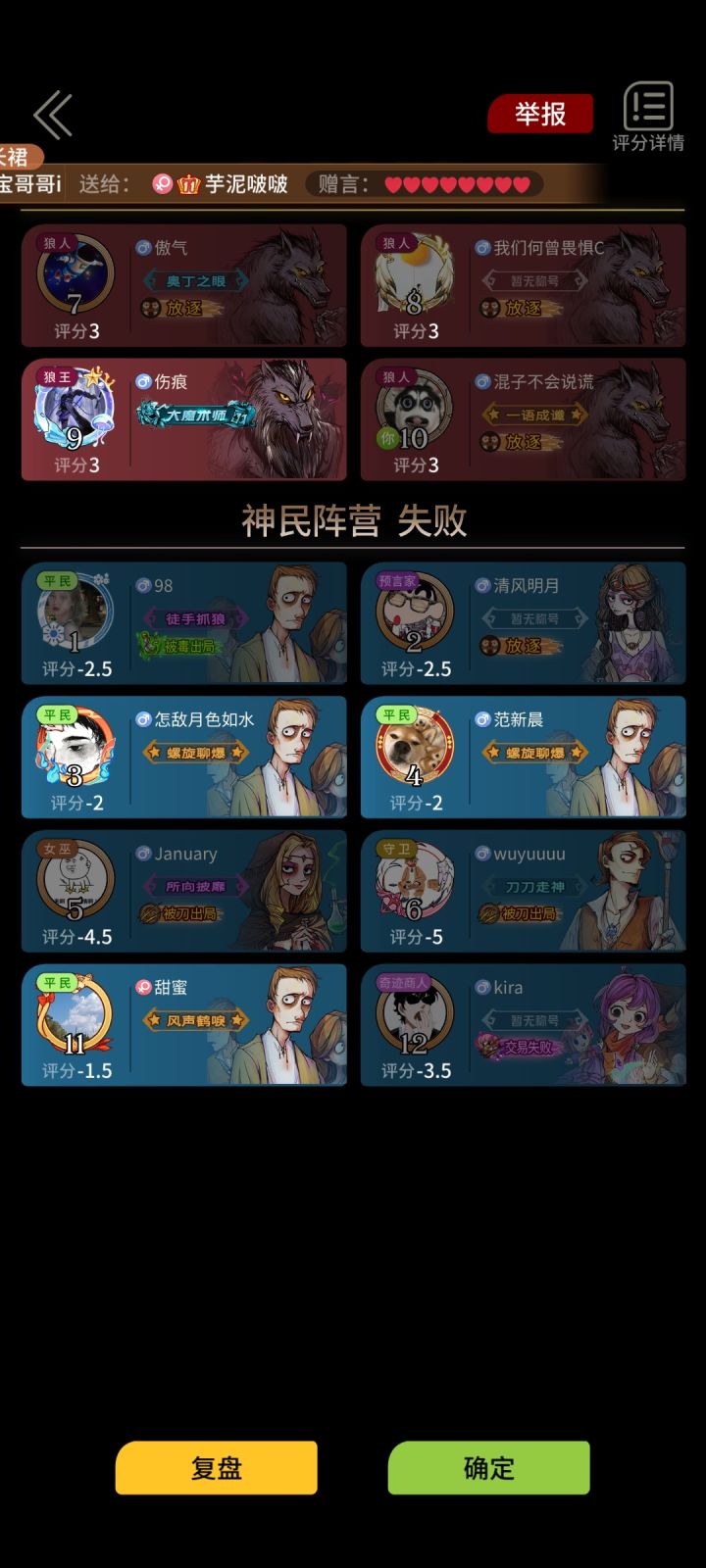Click the yellow 复盘 replay button

click(x=216, y=1468)
